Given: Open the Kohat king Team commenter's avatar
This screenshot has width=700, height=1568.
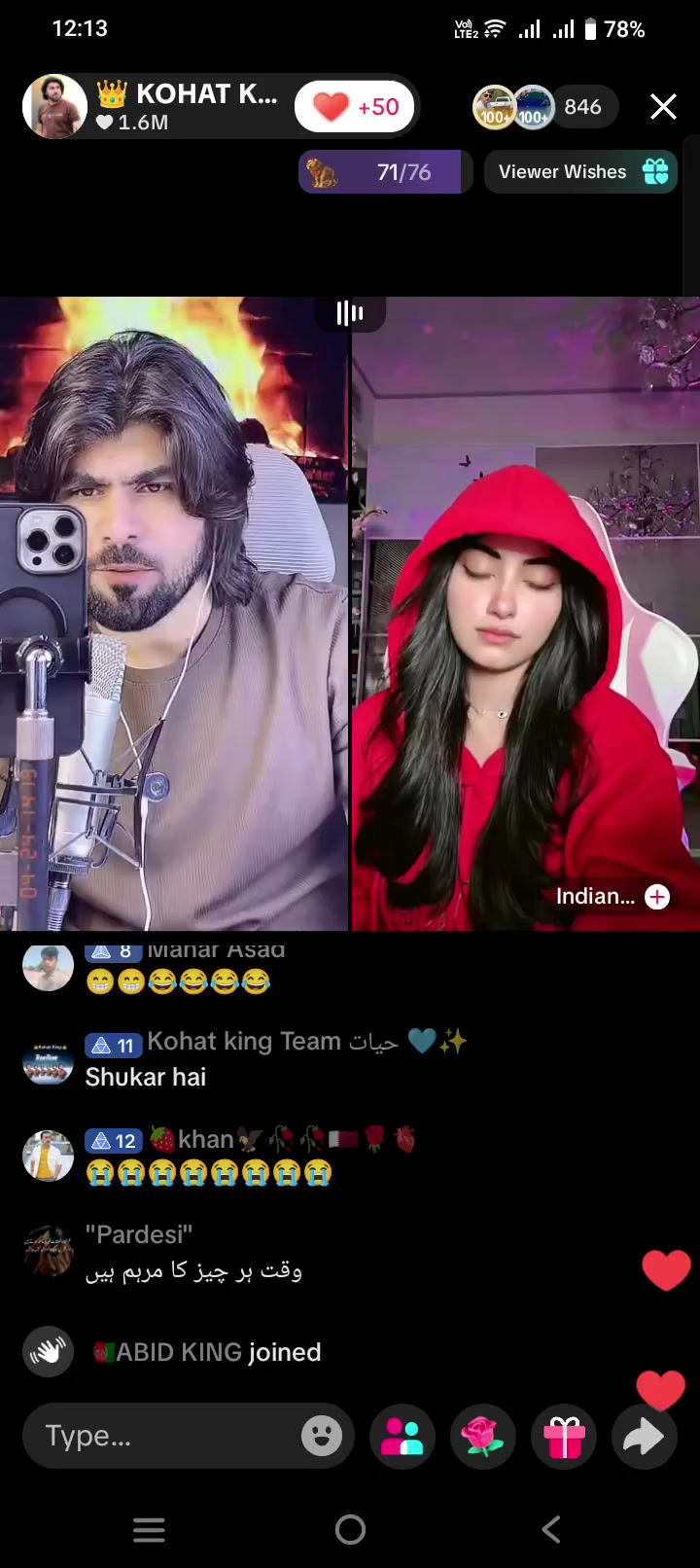Looking at the screenshot, I should (x=48, y=1058).
